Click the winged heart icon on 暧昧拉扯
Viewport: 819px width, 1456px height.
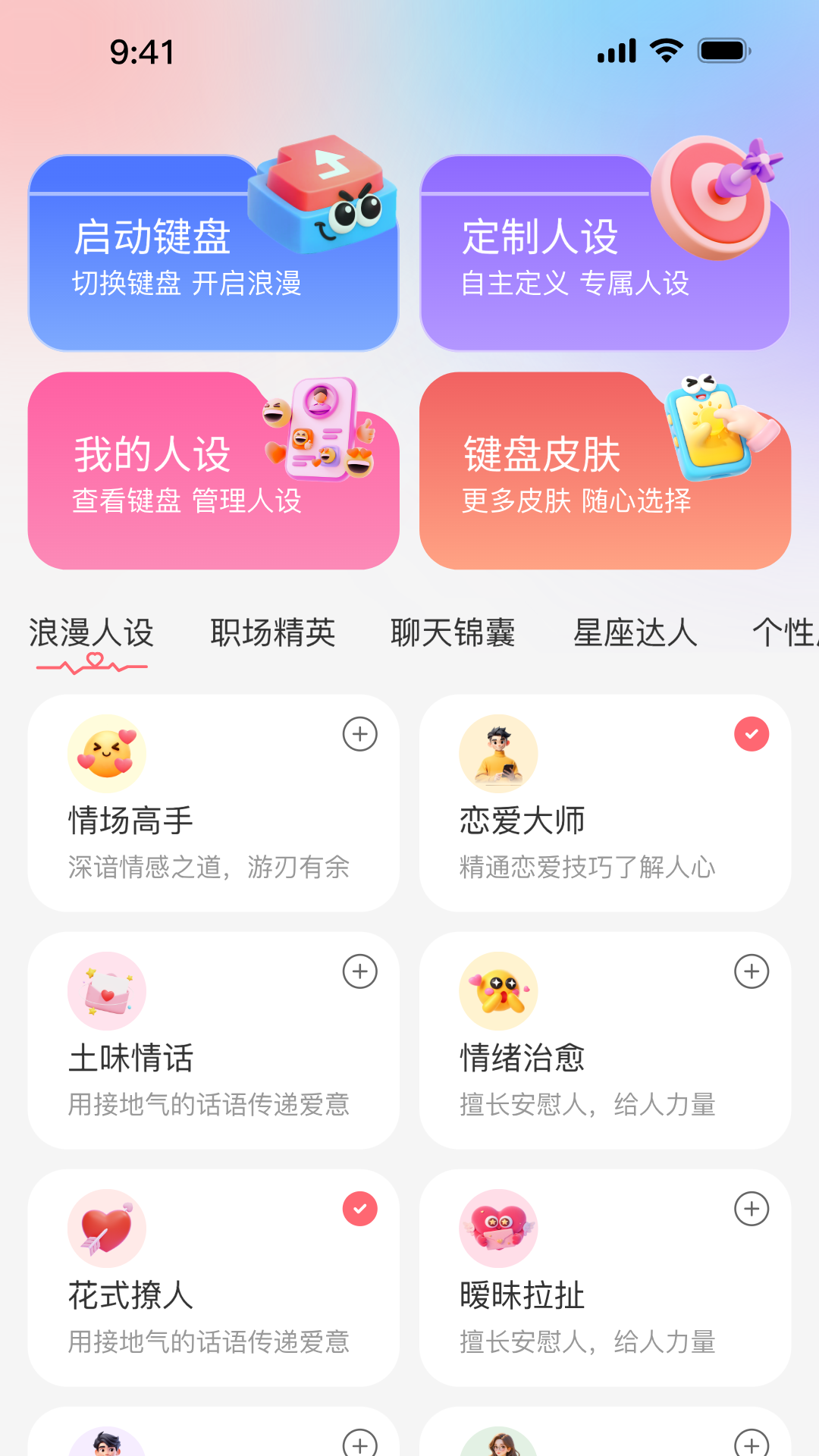click(498, 1228)
